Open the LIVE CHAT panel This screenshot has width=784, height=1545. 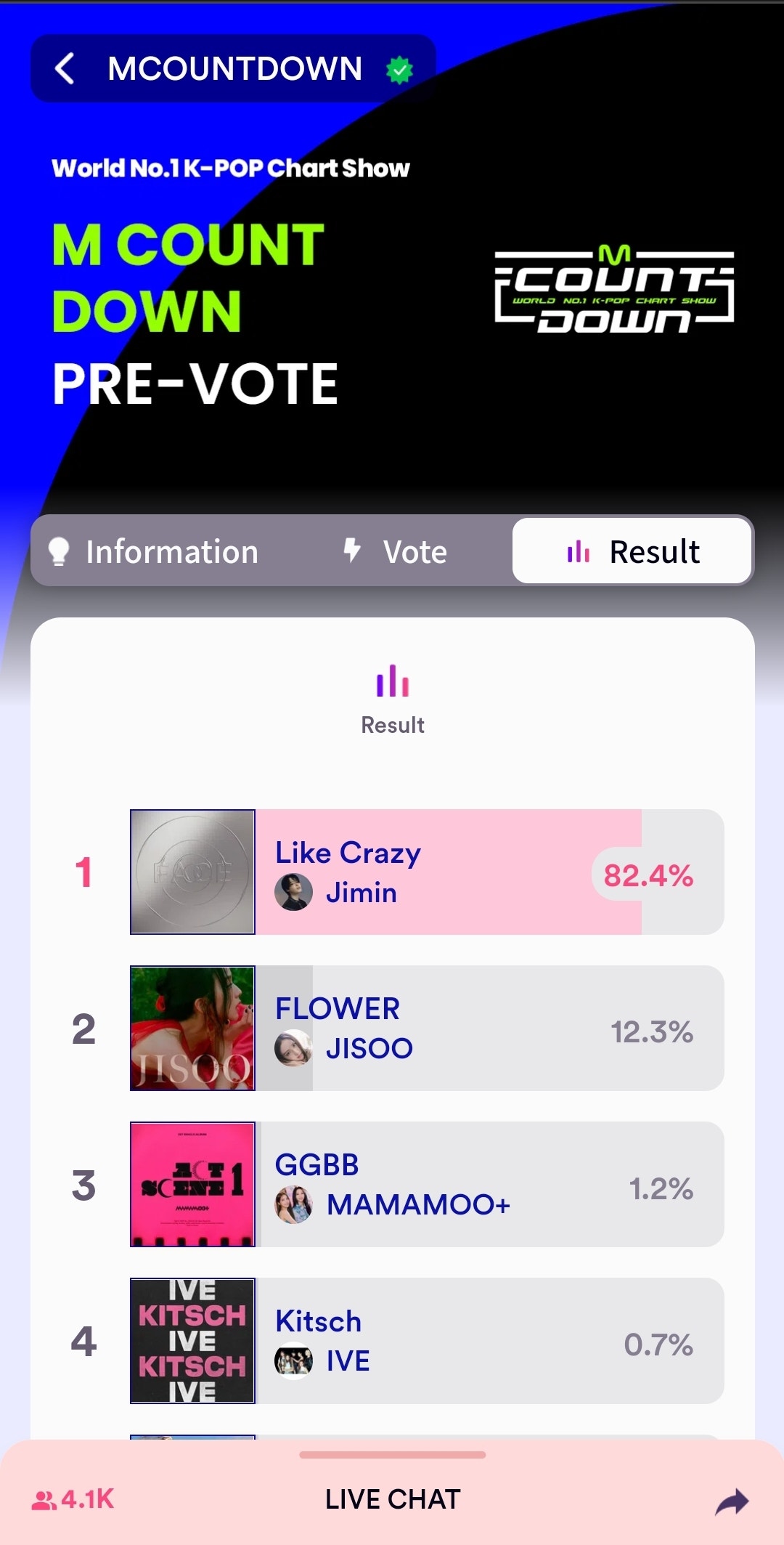click(392, 1498)
